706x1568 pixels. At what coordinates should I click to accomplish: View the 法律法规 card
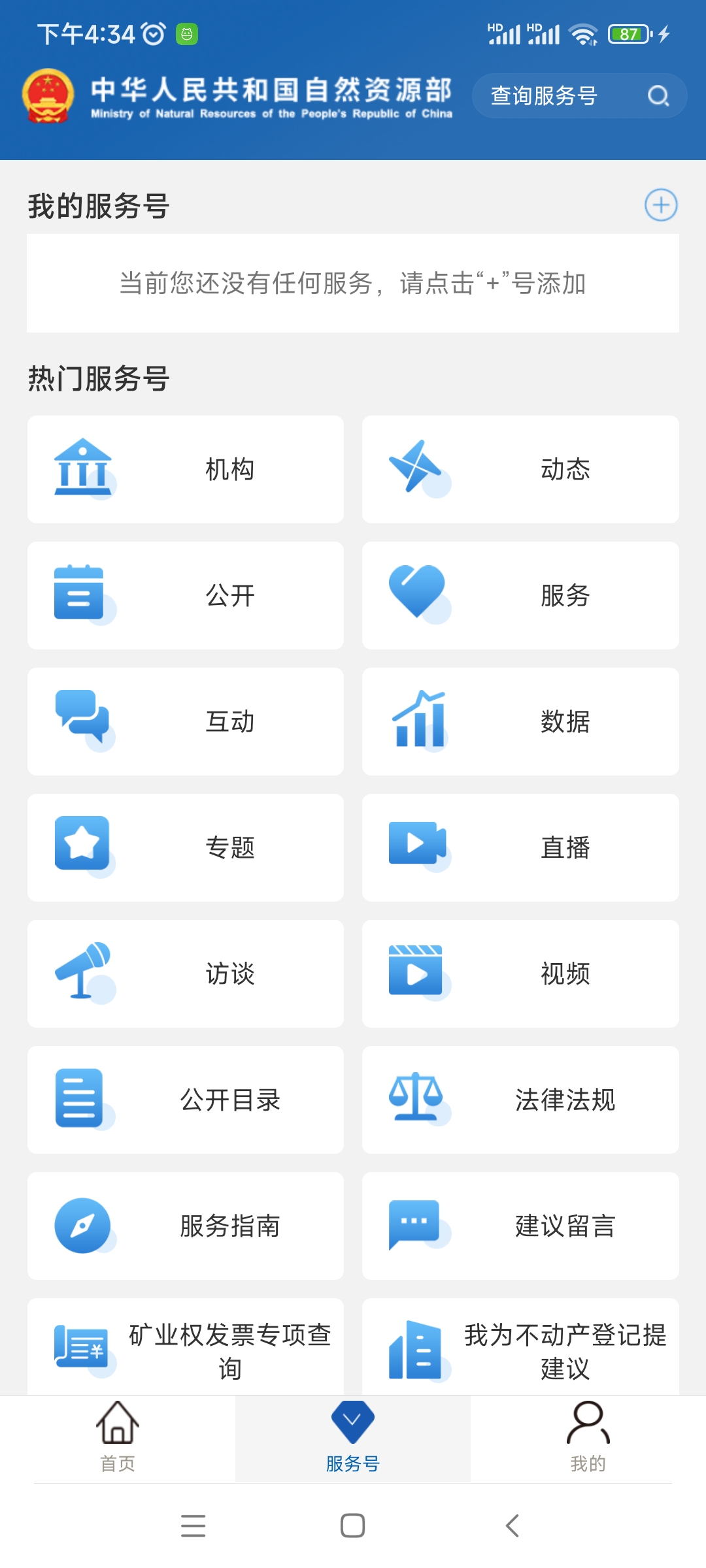(520, 1100)
